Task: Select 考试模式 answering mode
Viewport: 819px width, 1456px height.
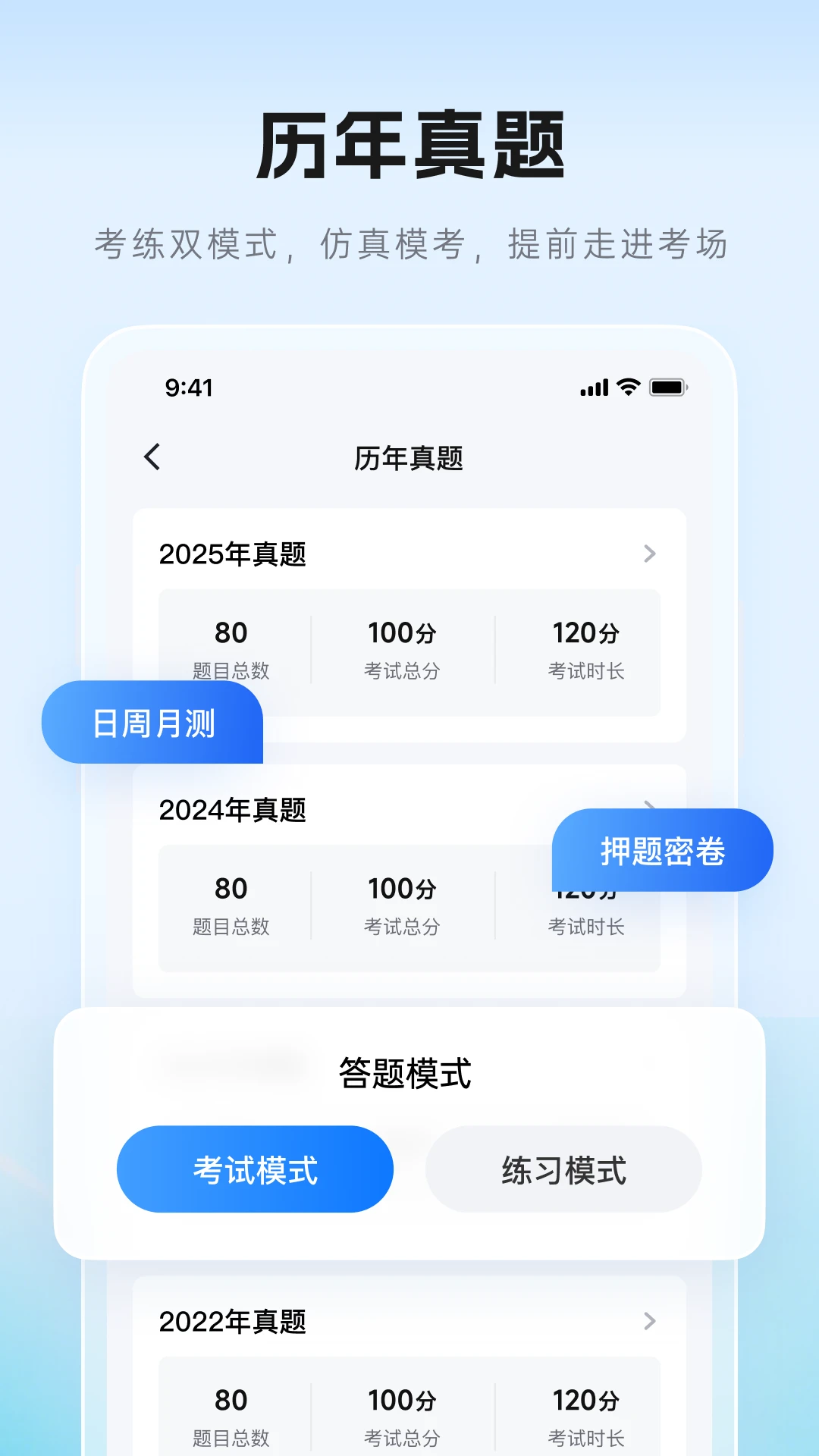Action: click(x=254, y=1169)
